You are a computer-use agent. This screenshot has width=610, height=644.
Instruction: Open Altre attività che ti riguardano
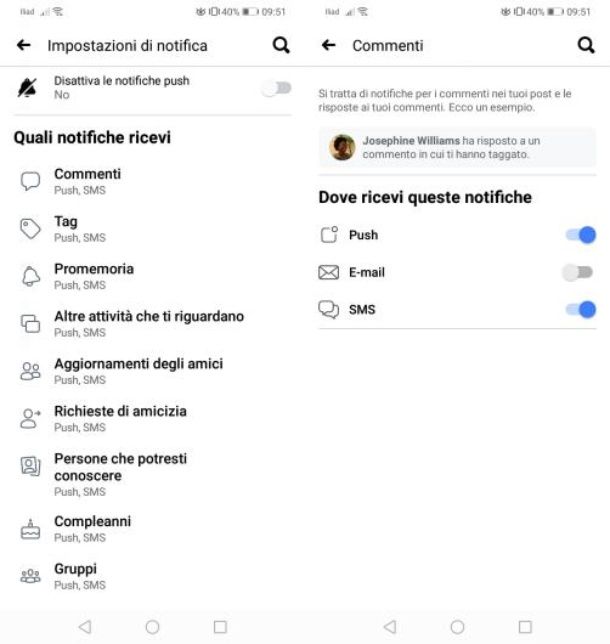[148, 323]
